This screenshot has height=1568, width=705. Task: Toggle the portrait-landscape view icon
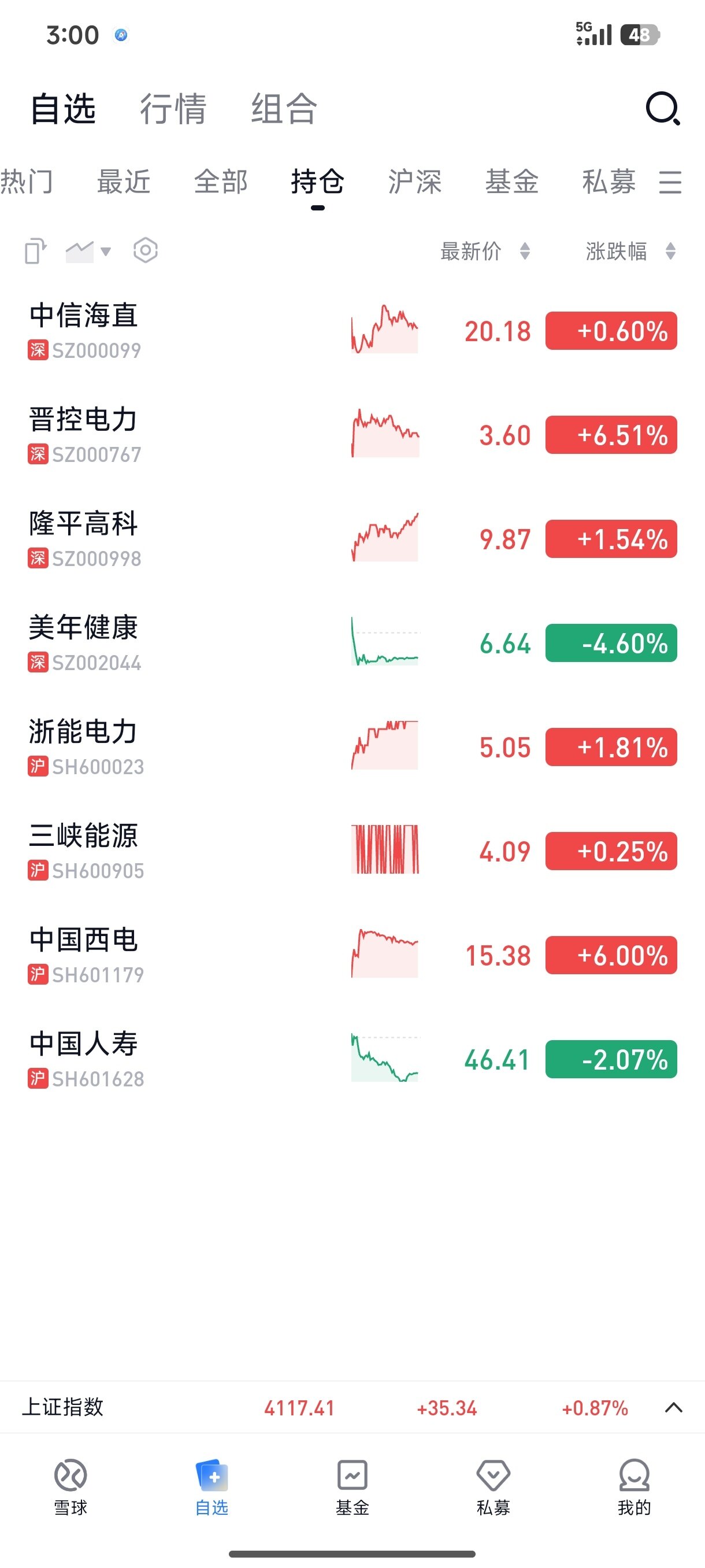[x=35, y=251]
